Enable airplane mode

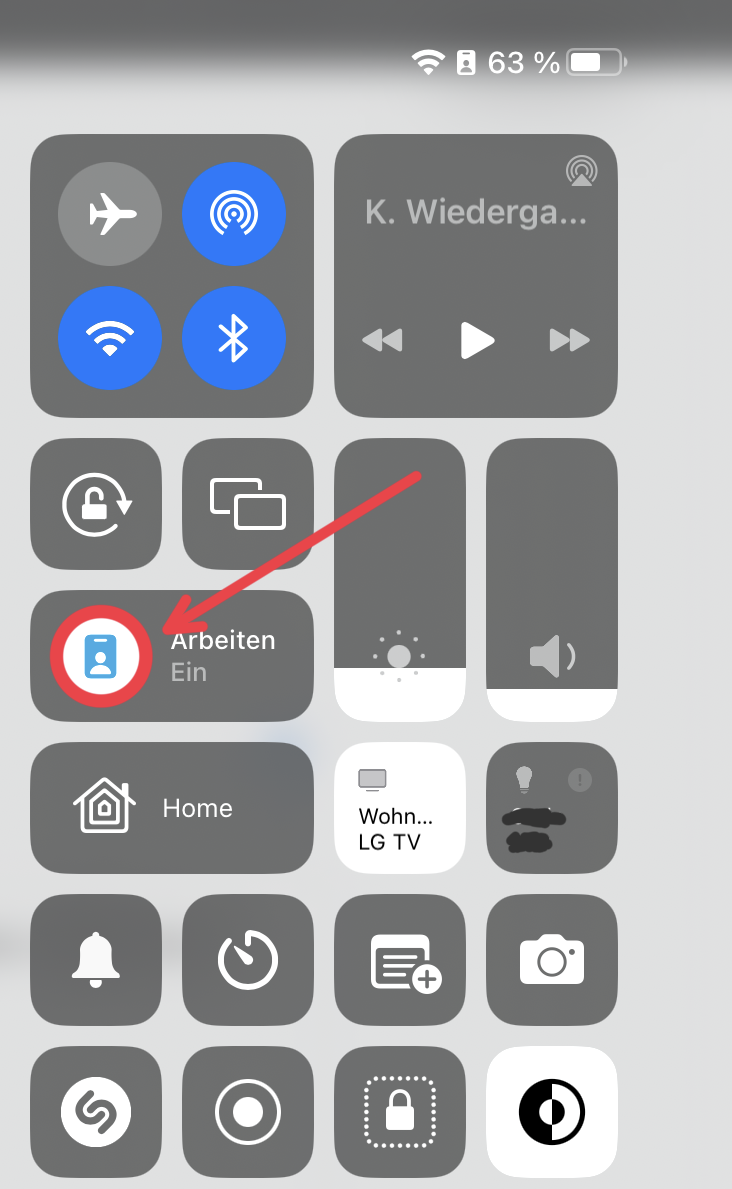(110, 214)
